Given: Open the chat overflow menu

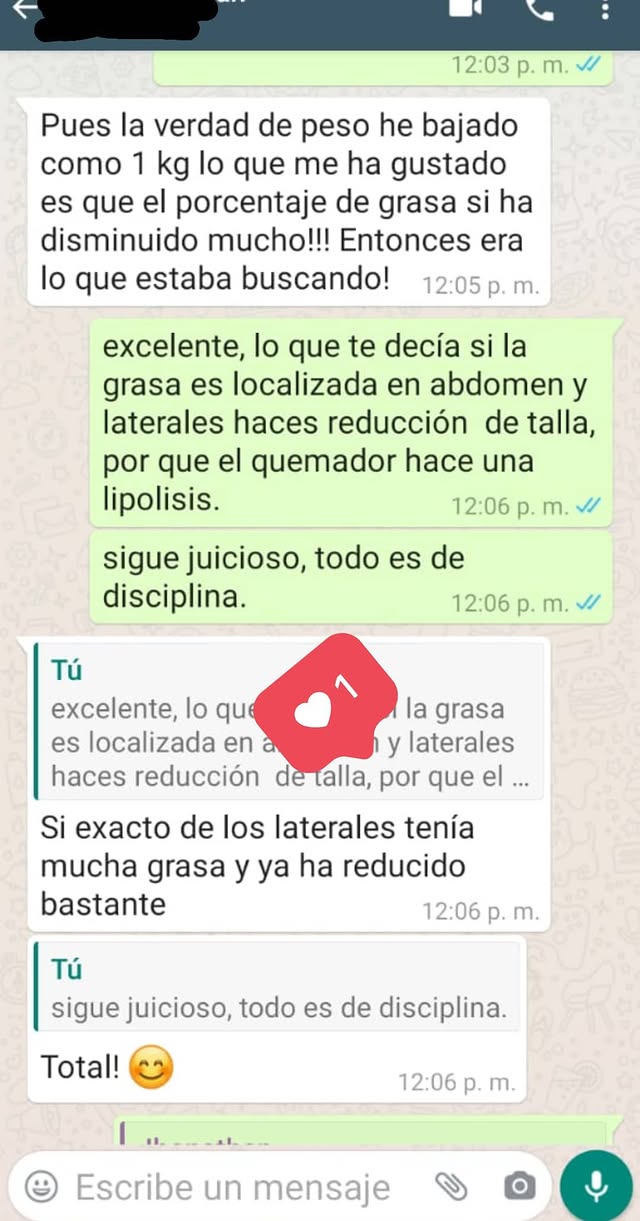Looking at the screenshot, I should pyautogui.click(x=606, y=10).
